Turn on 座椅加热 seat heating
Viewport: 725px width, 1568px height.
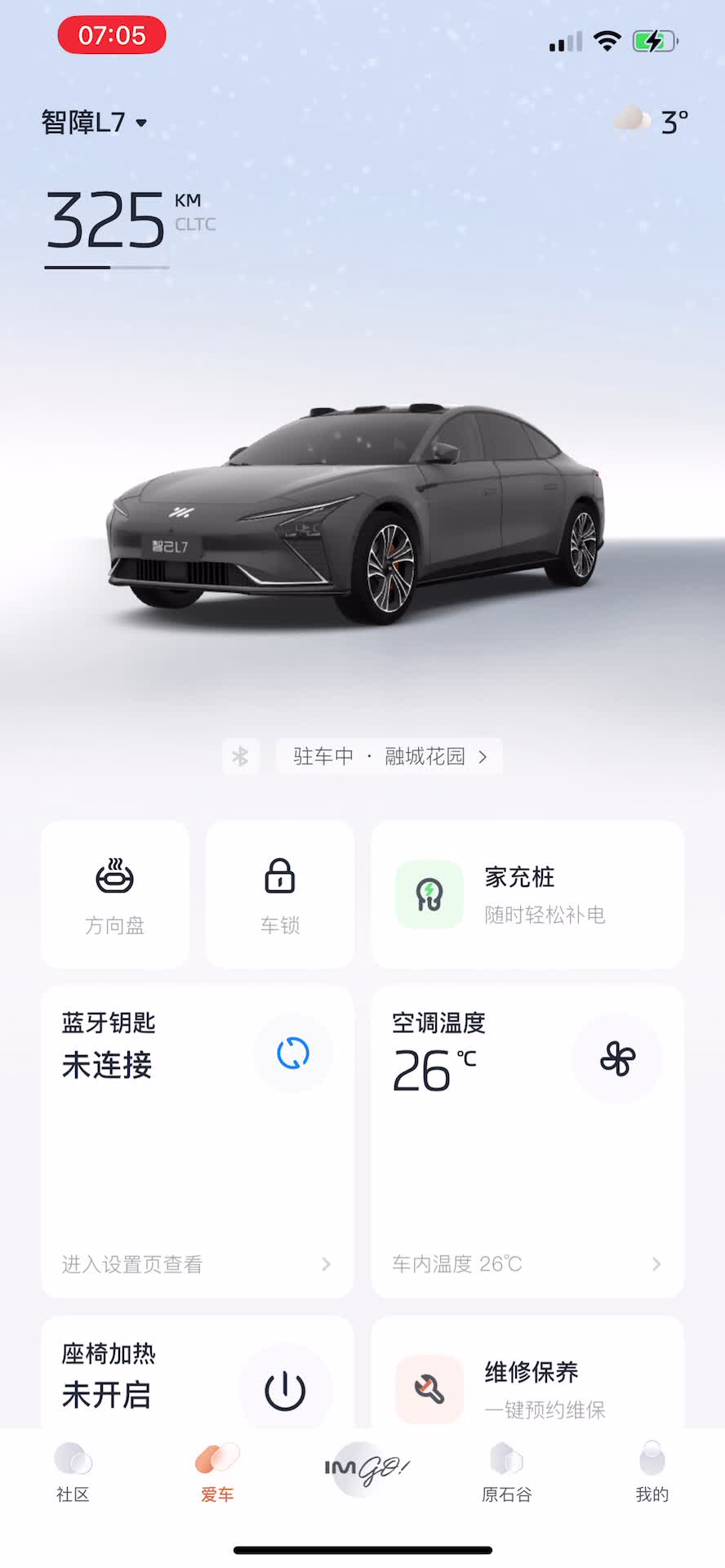[x=285, y=1391]
